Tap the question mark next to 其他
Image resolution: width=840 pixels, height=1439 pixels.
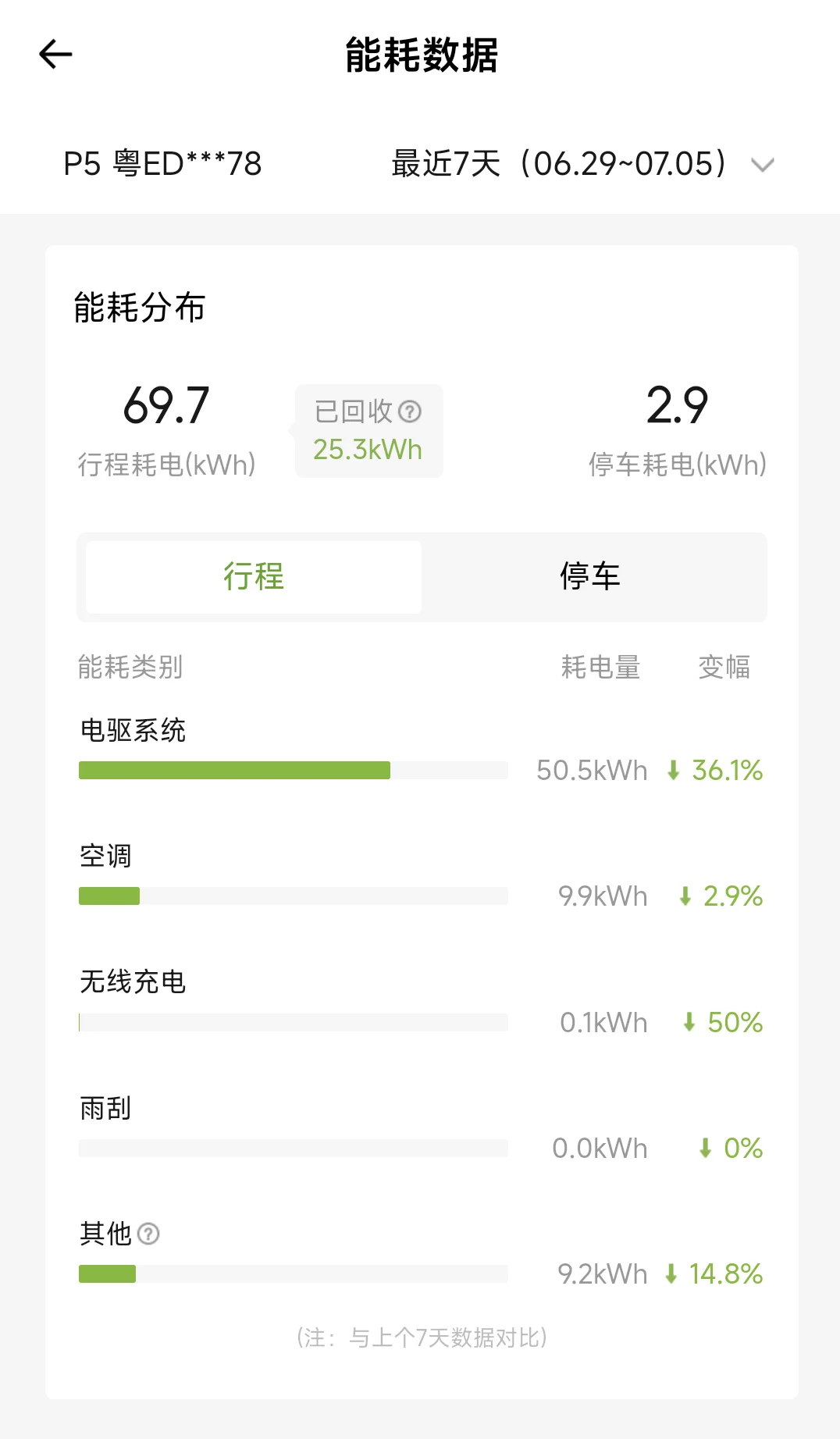pos(148,1234)
